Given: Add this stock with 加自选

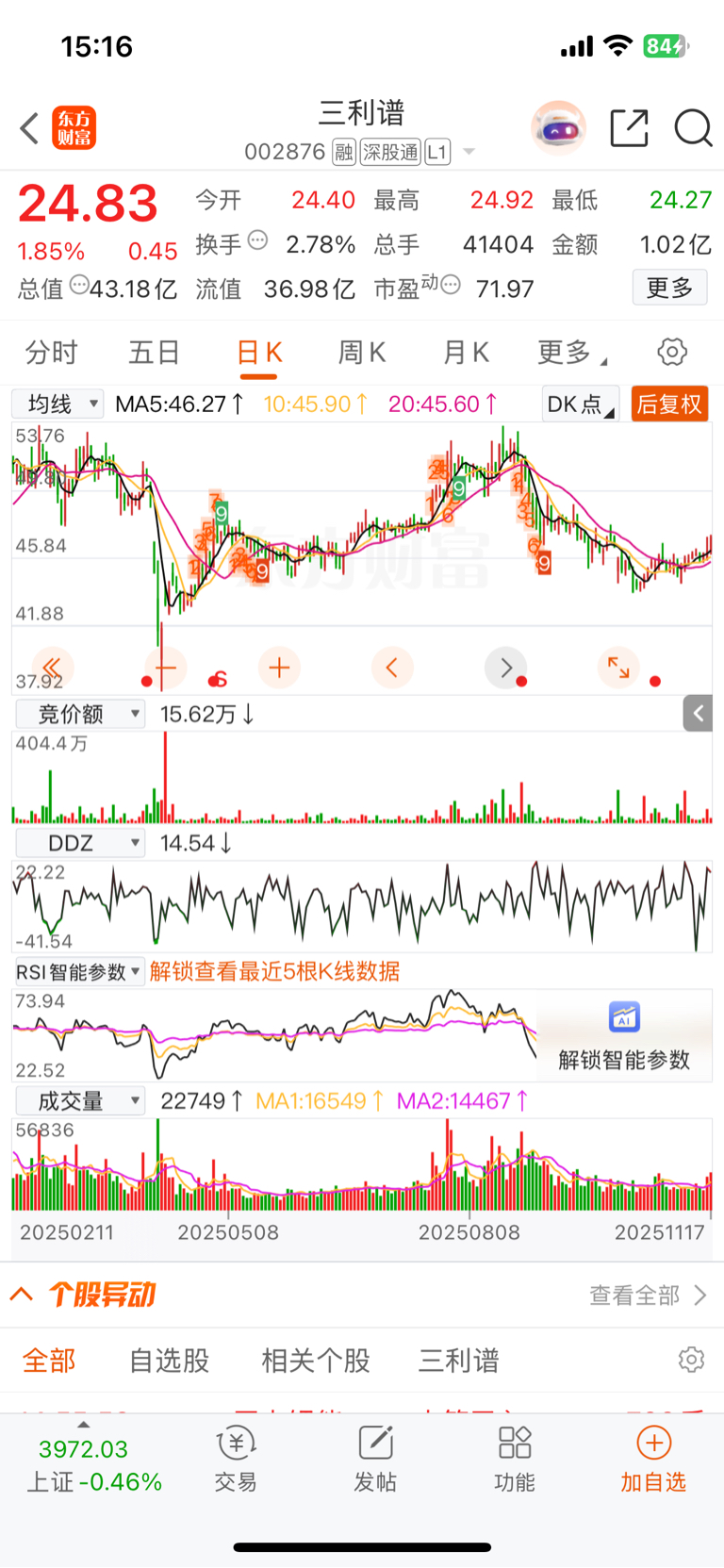Looking at the screenshot, I should point(653,1460).
